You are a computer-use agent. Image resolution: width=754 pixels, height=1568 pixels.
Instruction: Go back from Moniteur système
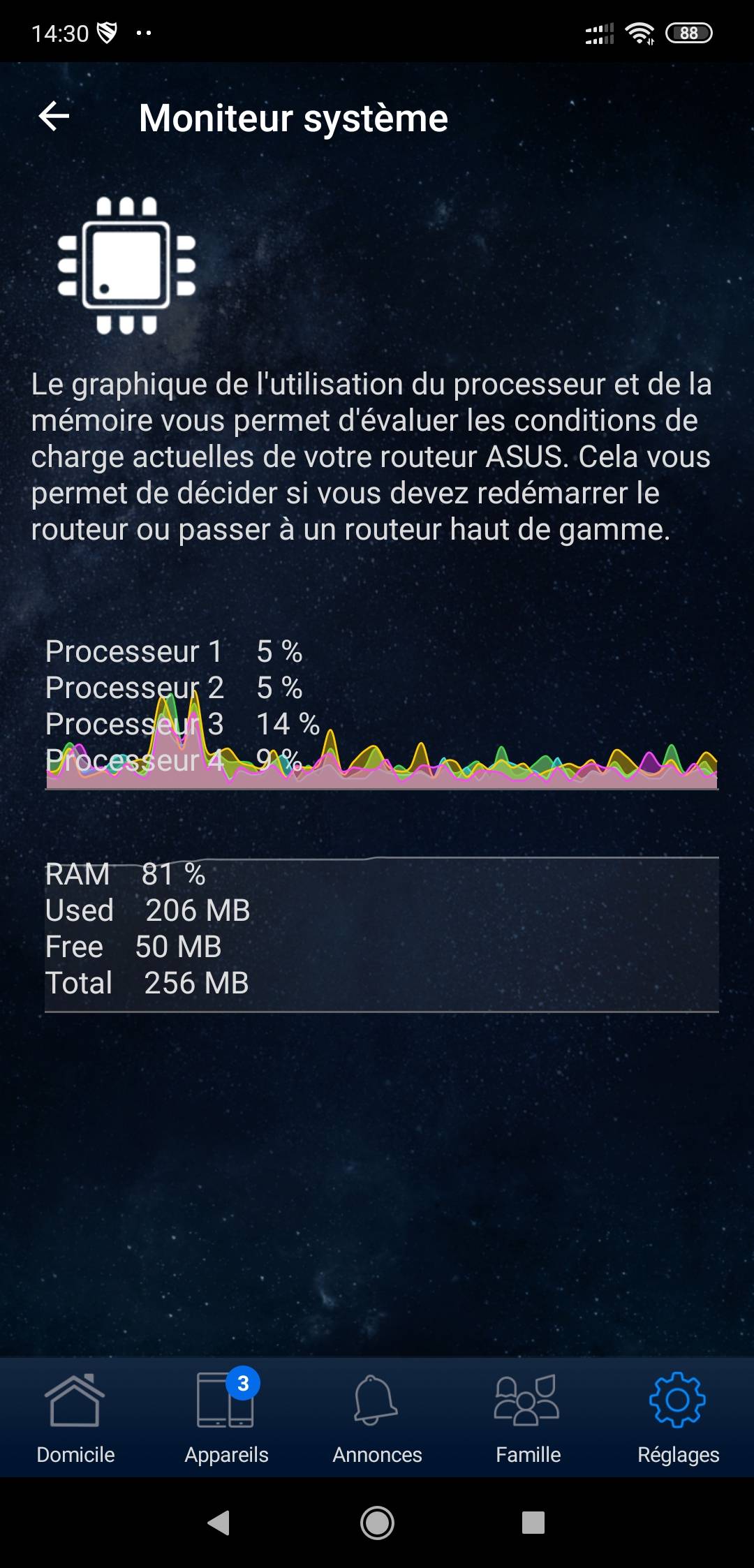(54, 117)
